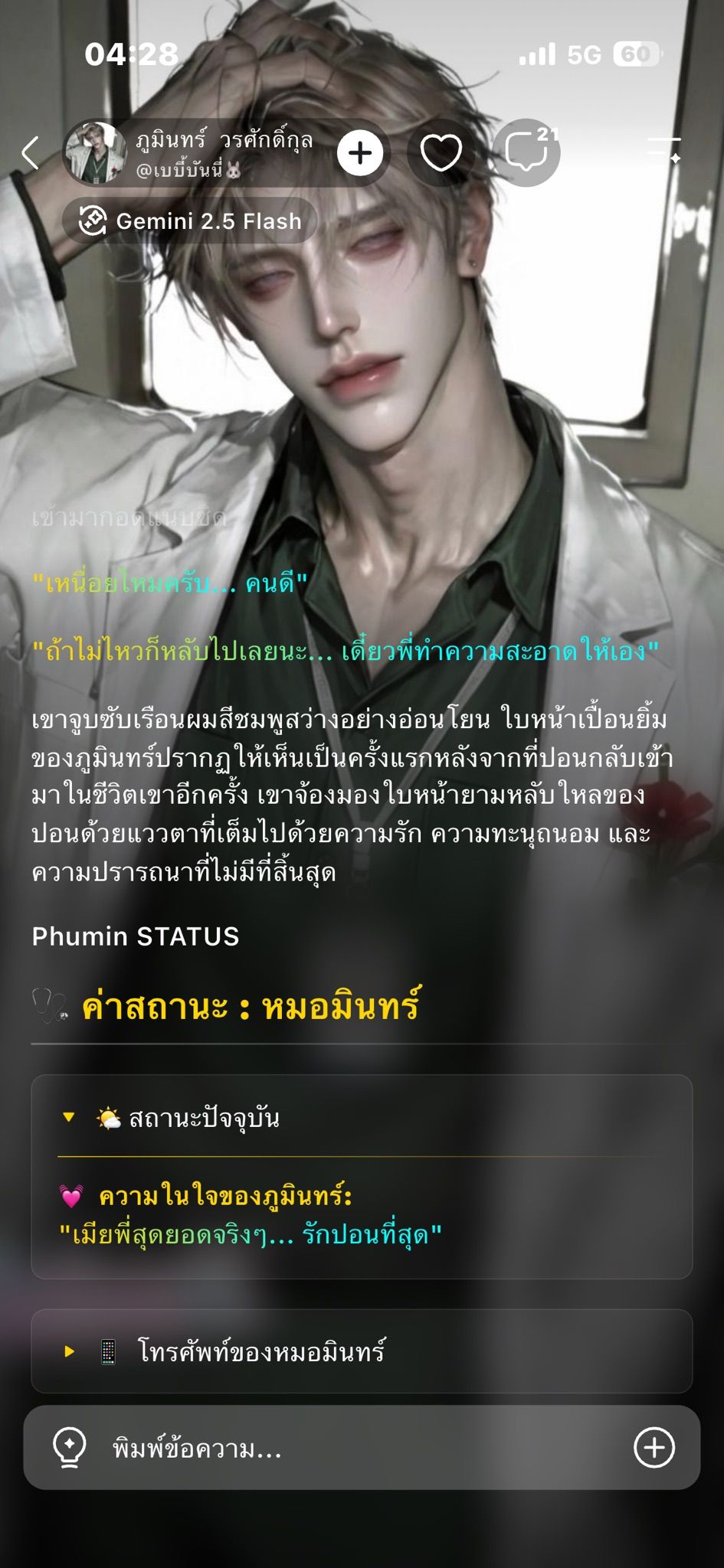This screenshot has width=724, height=1568.
Task: Open the chat settings menu icon
Action: tap(663, 150)
